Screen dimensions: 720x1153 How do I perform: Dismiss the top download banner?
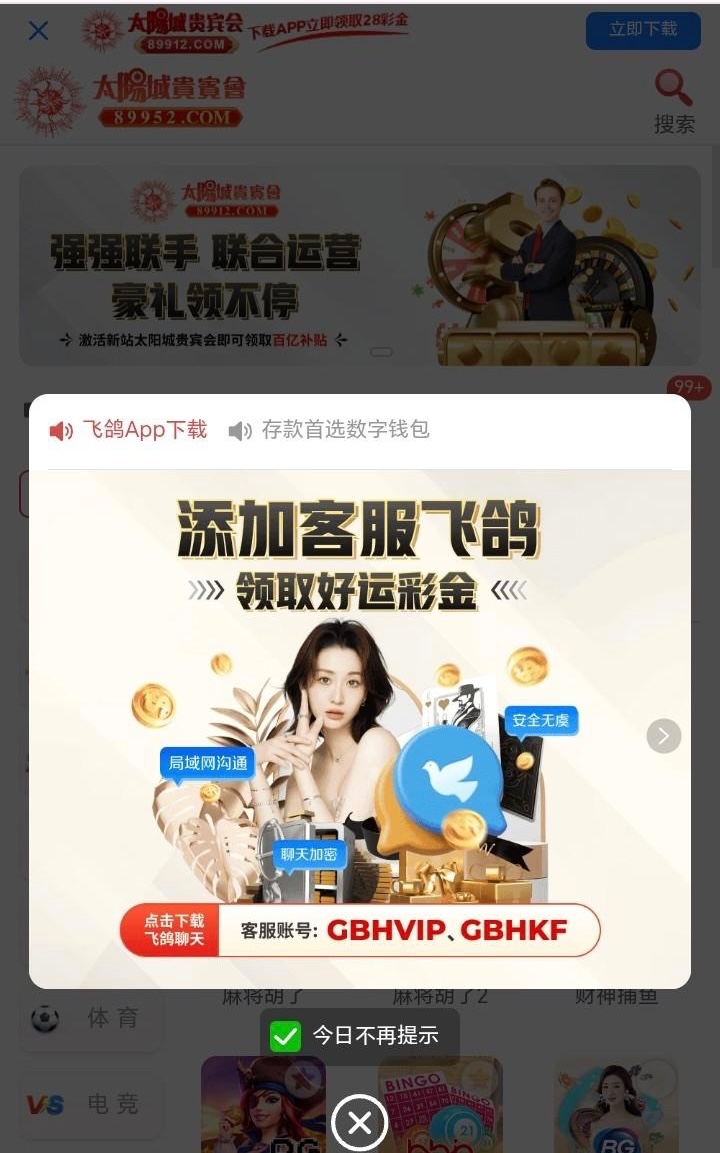coord(38,31)
